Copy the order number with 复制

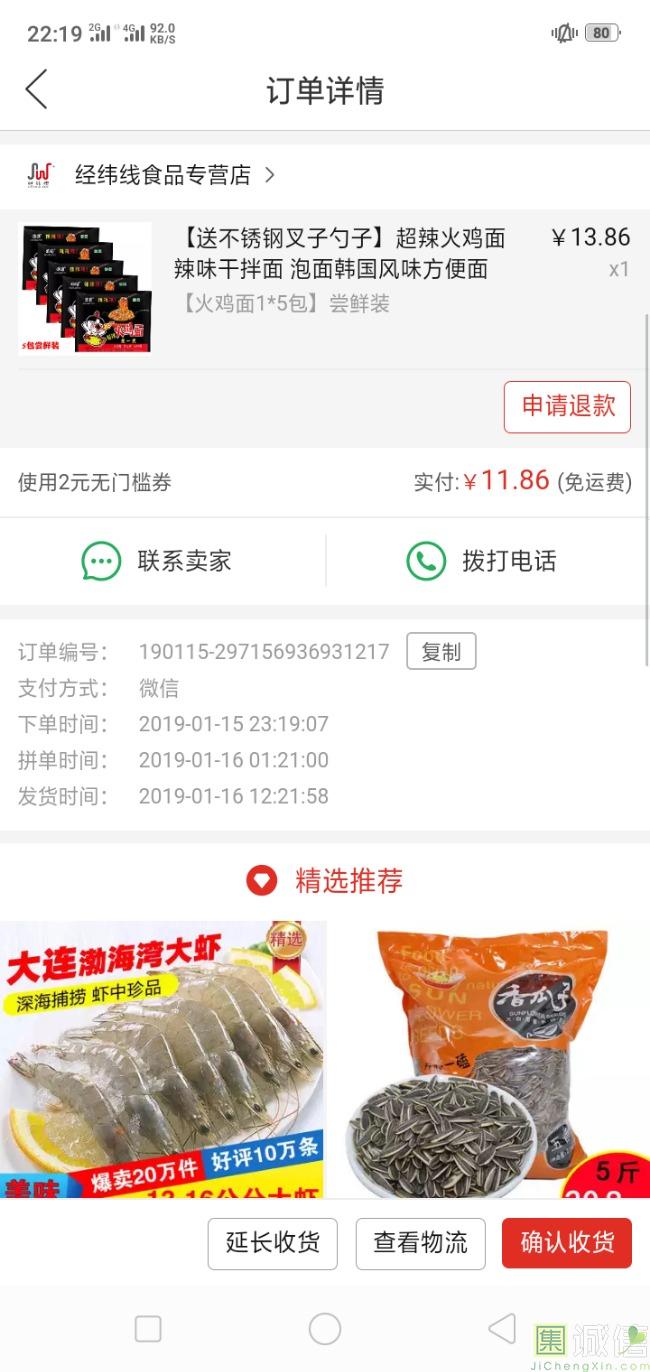pos(440,652)
